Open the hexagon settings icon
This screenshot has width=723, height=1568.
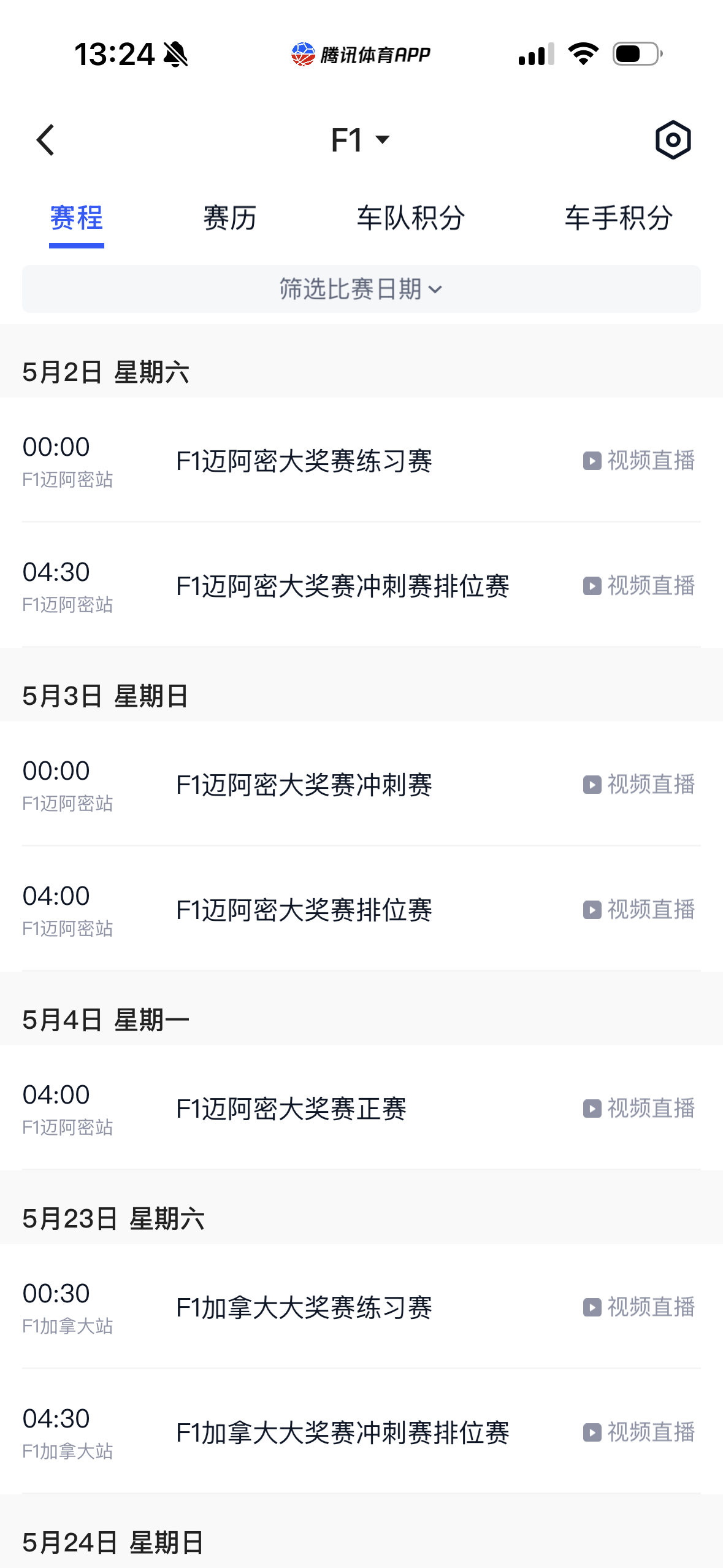click(673, 140)
